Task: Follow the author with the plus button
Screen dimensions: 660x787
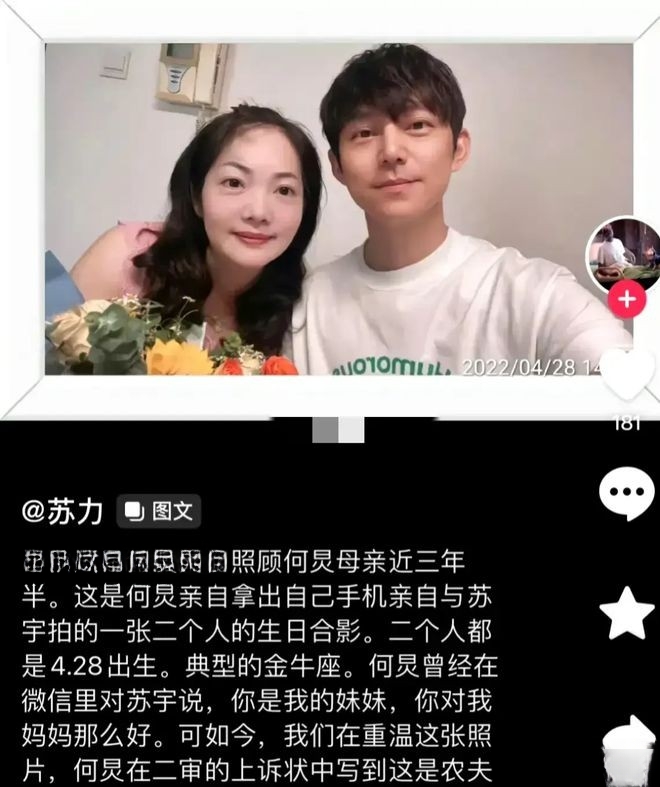Action: (627, 299)
